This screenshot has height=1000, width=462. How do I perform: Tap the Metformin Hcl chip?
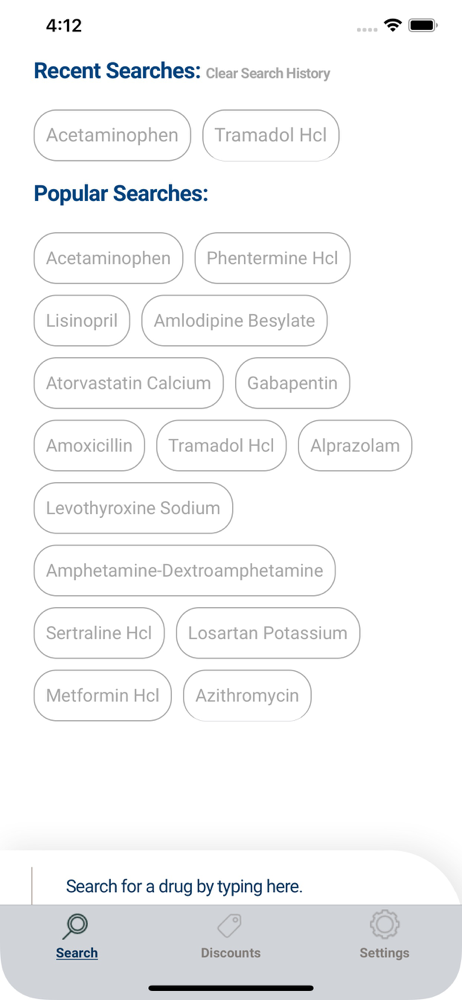[103, 695]
